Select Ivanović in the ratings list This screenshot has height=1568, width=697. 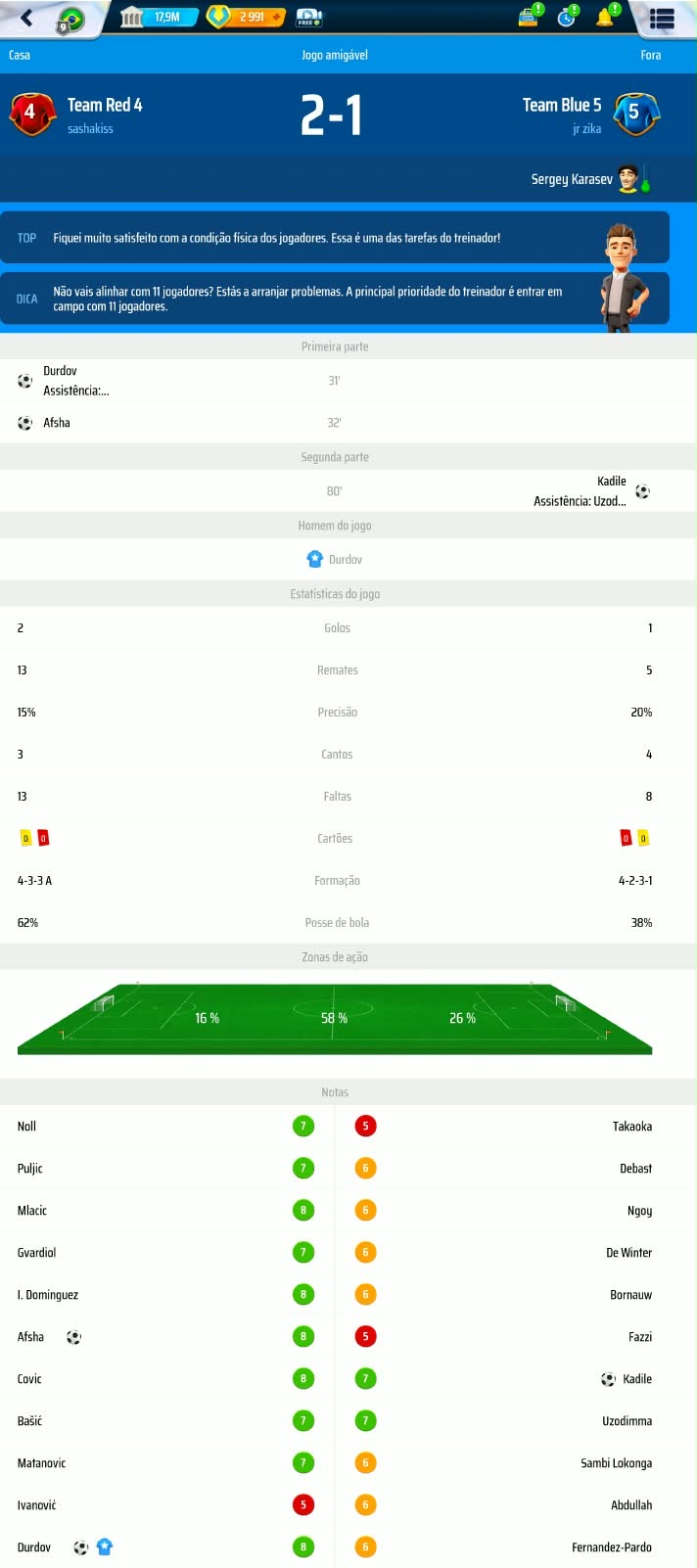tap(167, 1504)
